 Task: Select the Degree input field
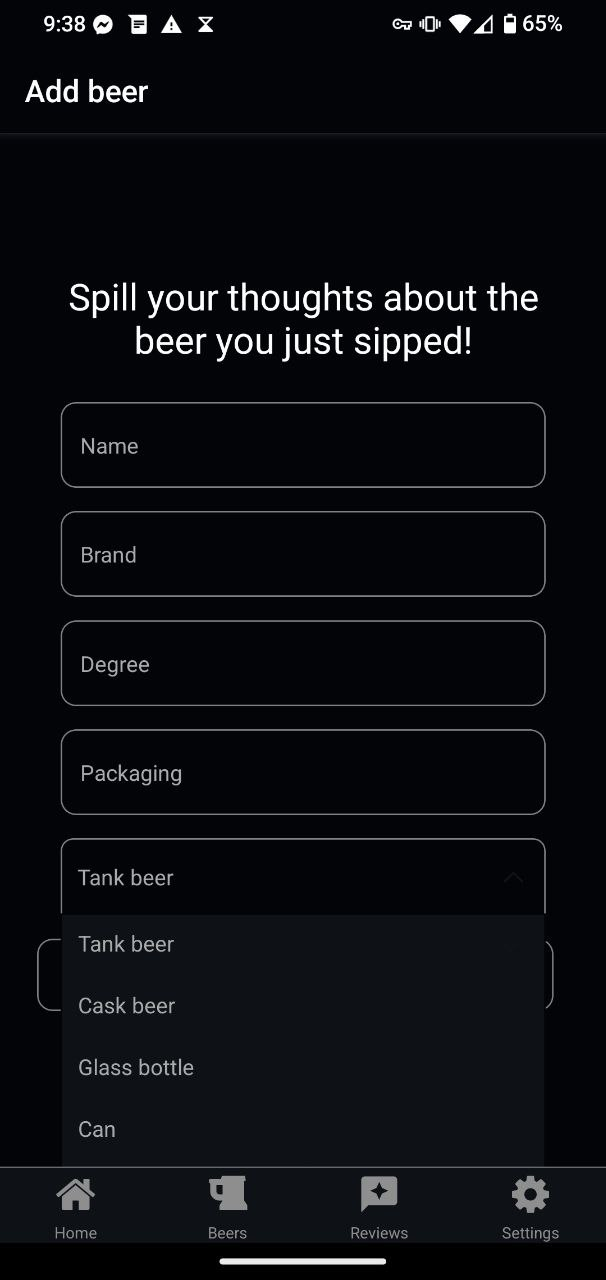pyautogui.click(x=302, y=663)
